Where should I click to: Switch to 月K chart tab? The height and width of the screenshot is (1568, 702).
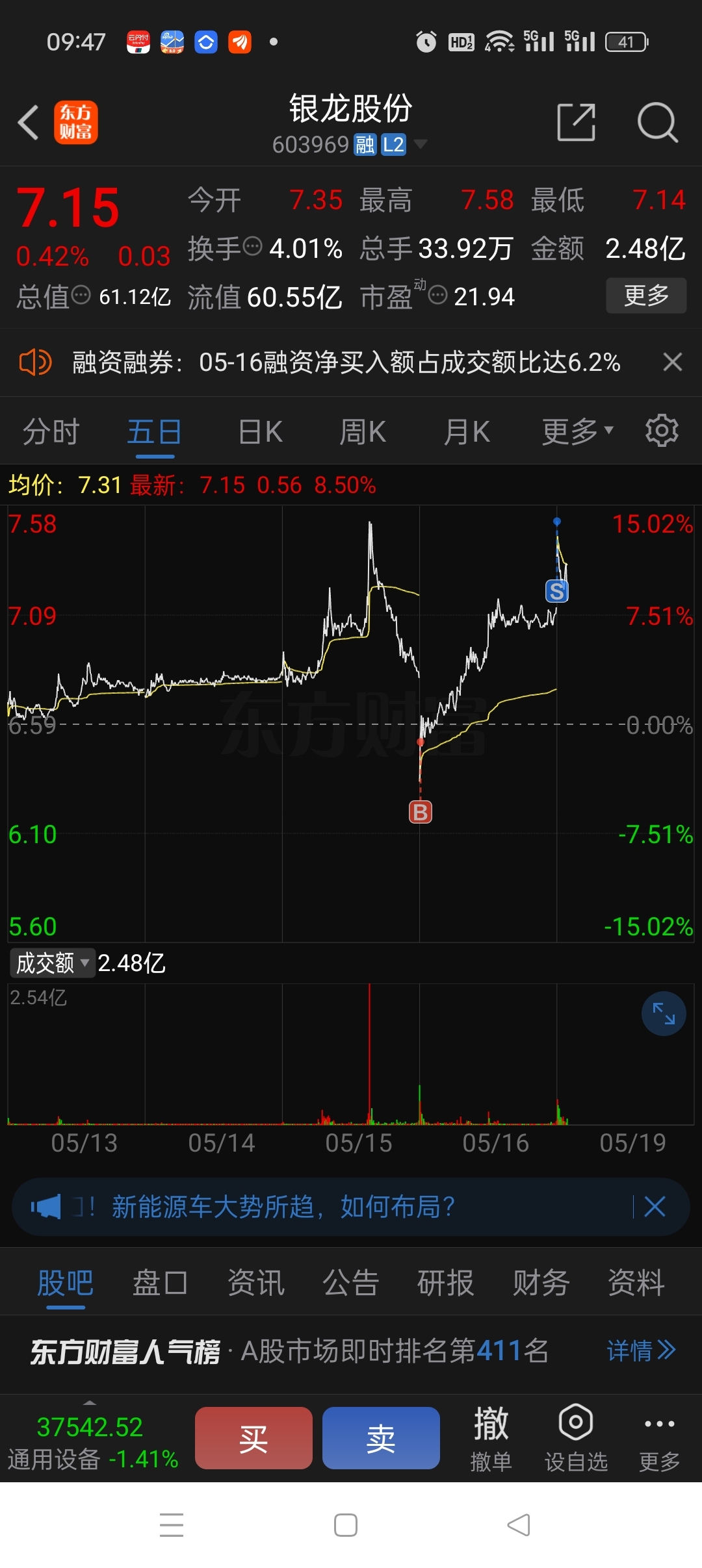pyautogui.click(x=467, y=432)
